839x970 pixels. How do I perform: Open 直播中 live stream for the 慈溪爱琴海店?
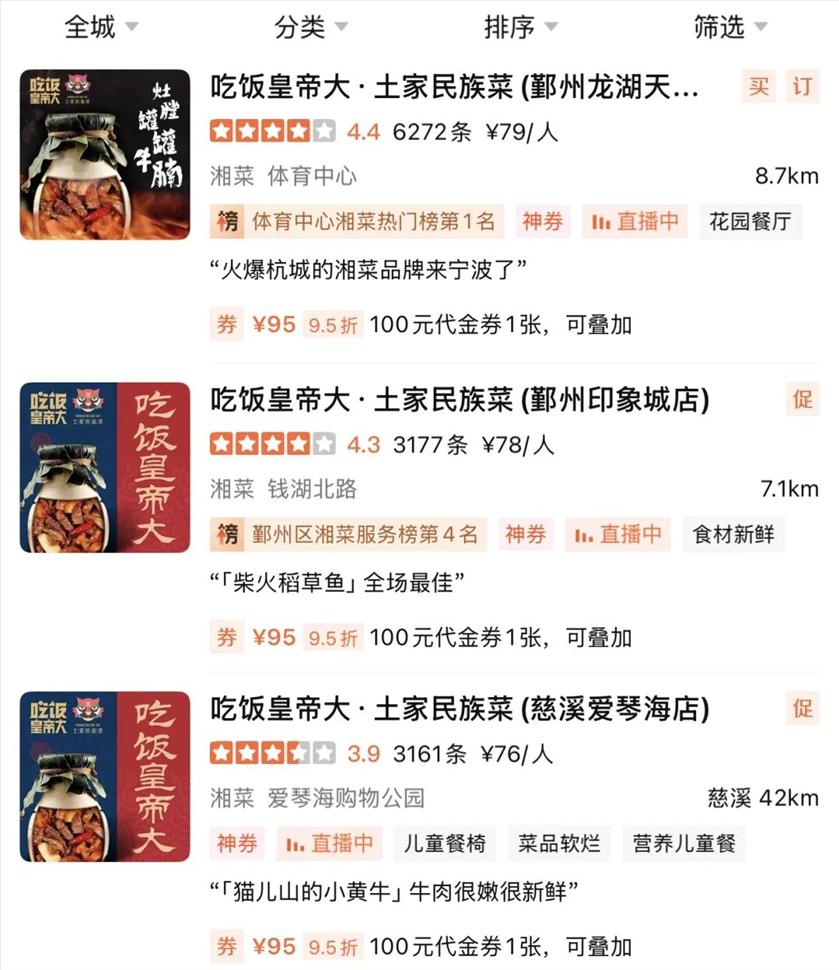[x=330, y=843]
